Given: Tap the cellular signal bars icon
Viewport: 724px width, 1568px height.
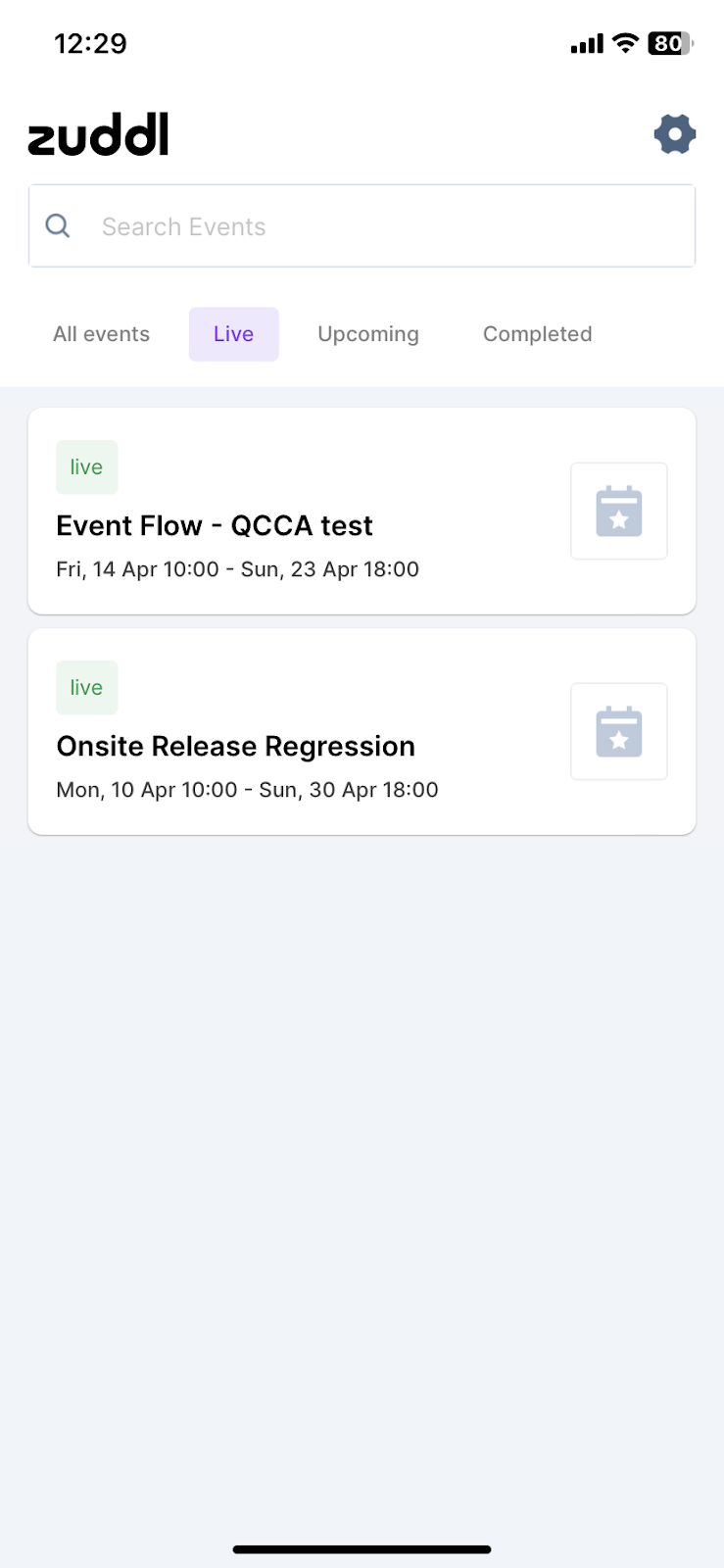Looking at the screenshot, I should point(585,43).
